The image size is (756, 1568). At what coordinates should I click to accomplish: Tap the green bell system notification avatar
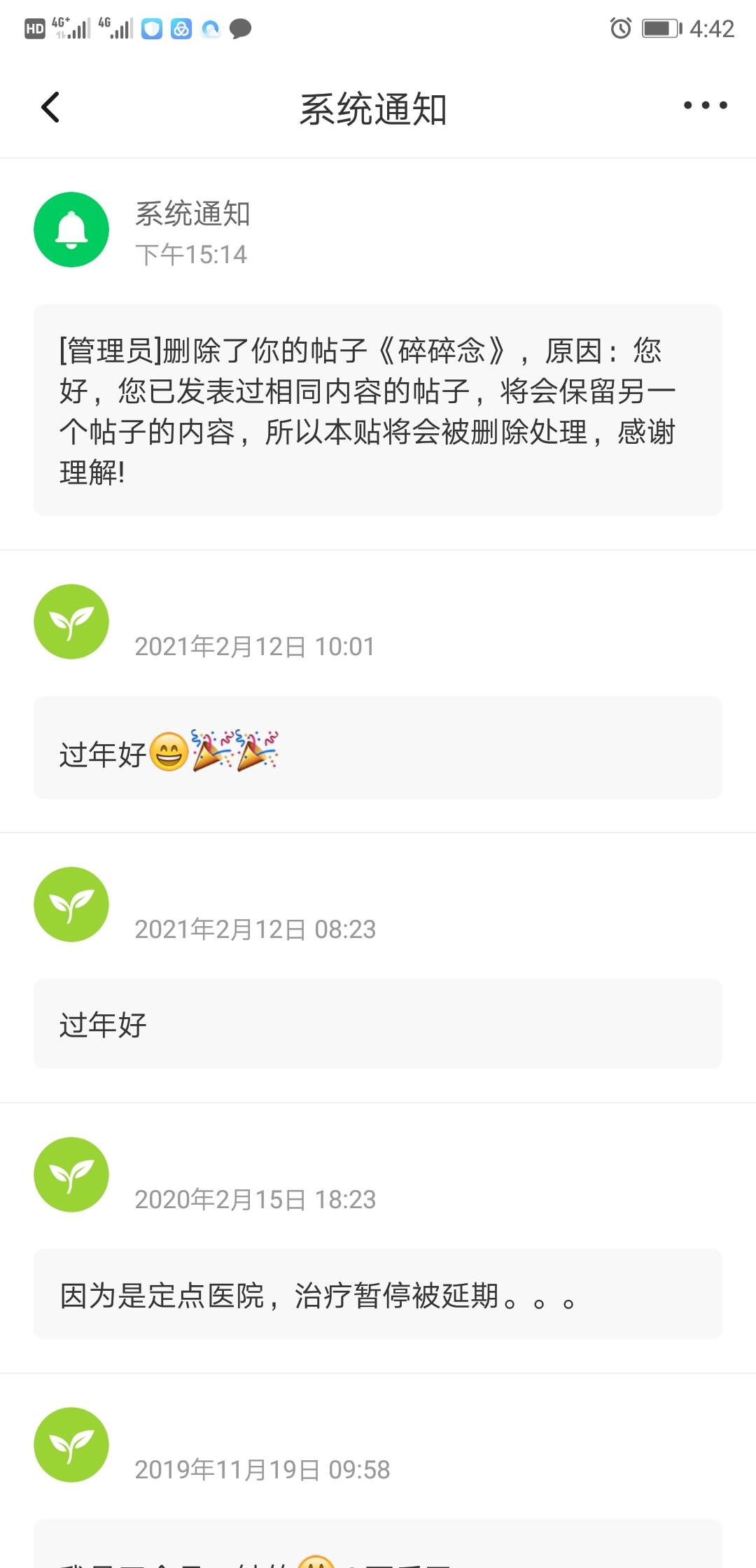point(71,229)
